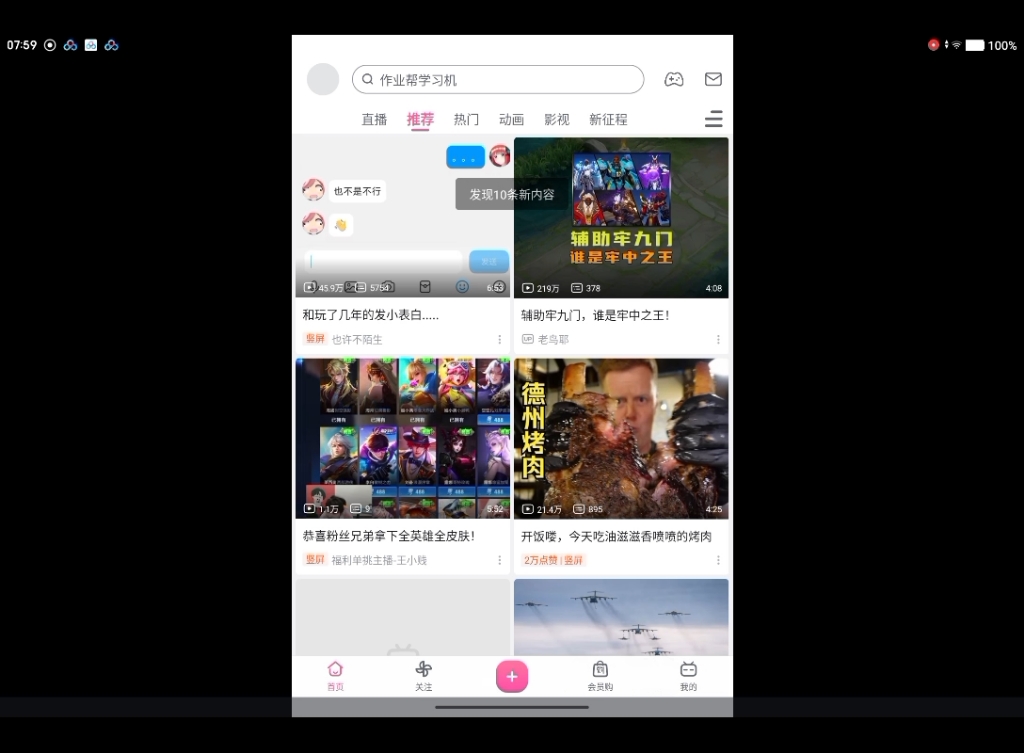Open more options for 王小贱 video
Image resolution: width=1024 pixels, height=753 pixels.
click(x=500, y=561)
